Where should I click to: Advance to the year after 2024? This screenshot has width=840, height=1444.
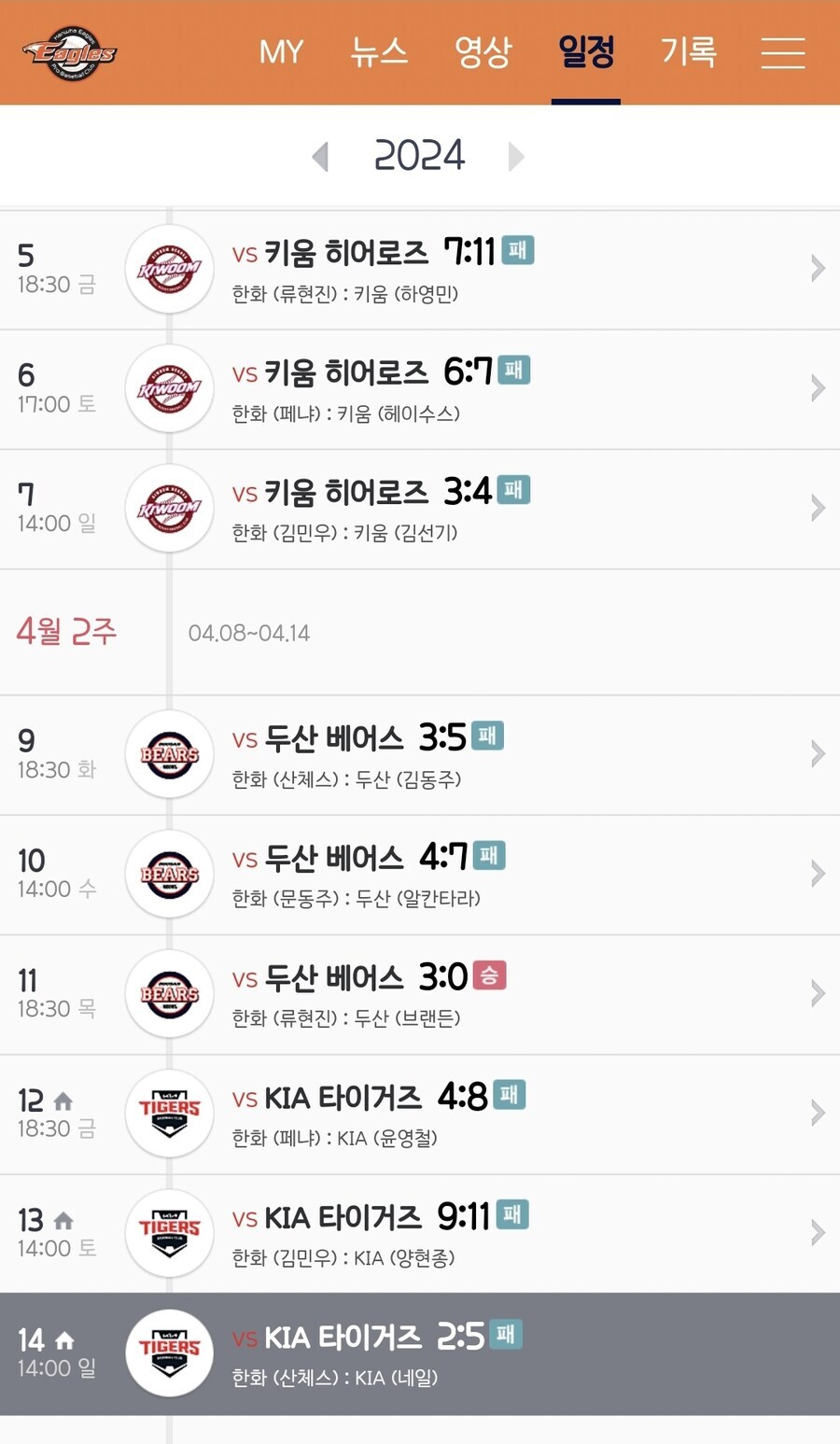pyautogui.click(x=516, y=156)
